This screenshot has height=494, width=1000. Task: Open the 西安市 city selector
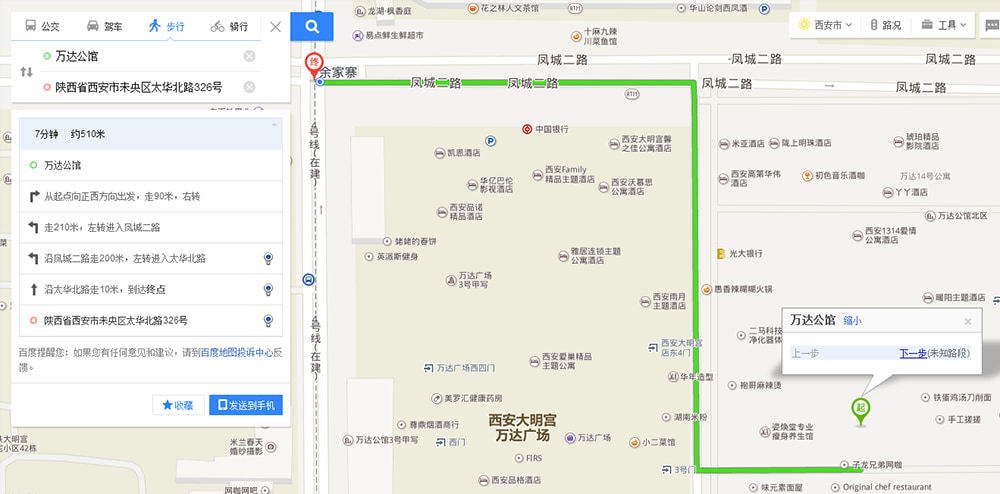(x=826, y=25)
